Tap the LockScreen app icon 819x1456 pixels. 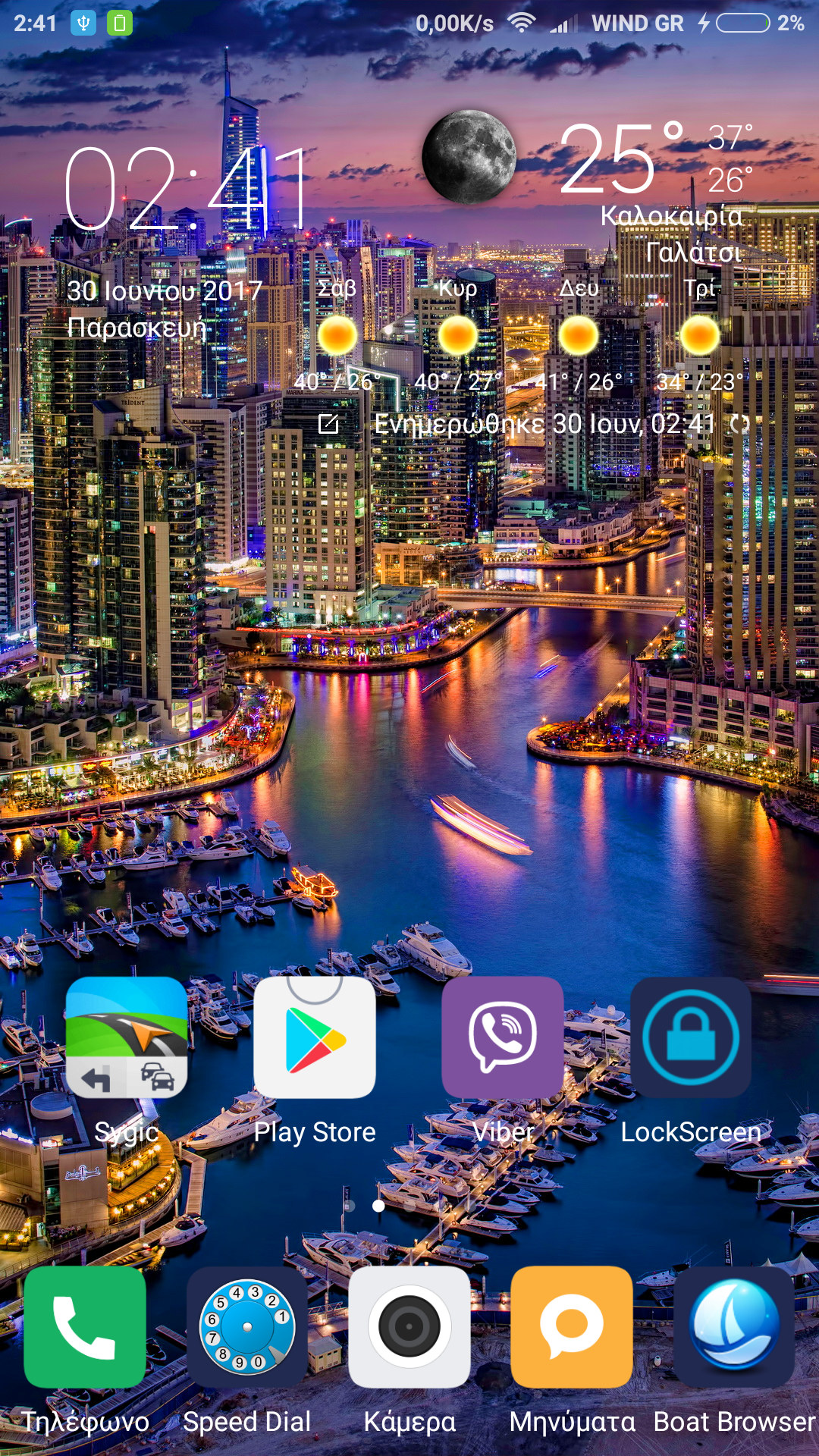(691, 1037)
